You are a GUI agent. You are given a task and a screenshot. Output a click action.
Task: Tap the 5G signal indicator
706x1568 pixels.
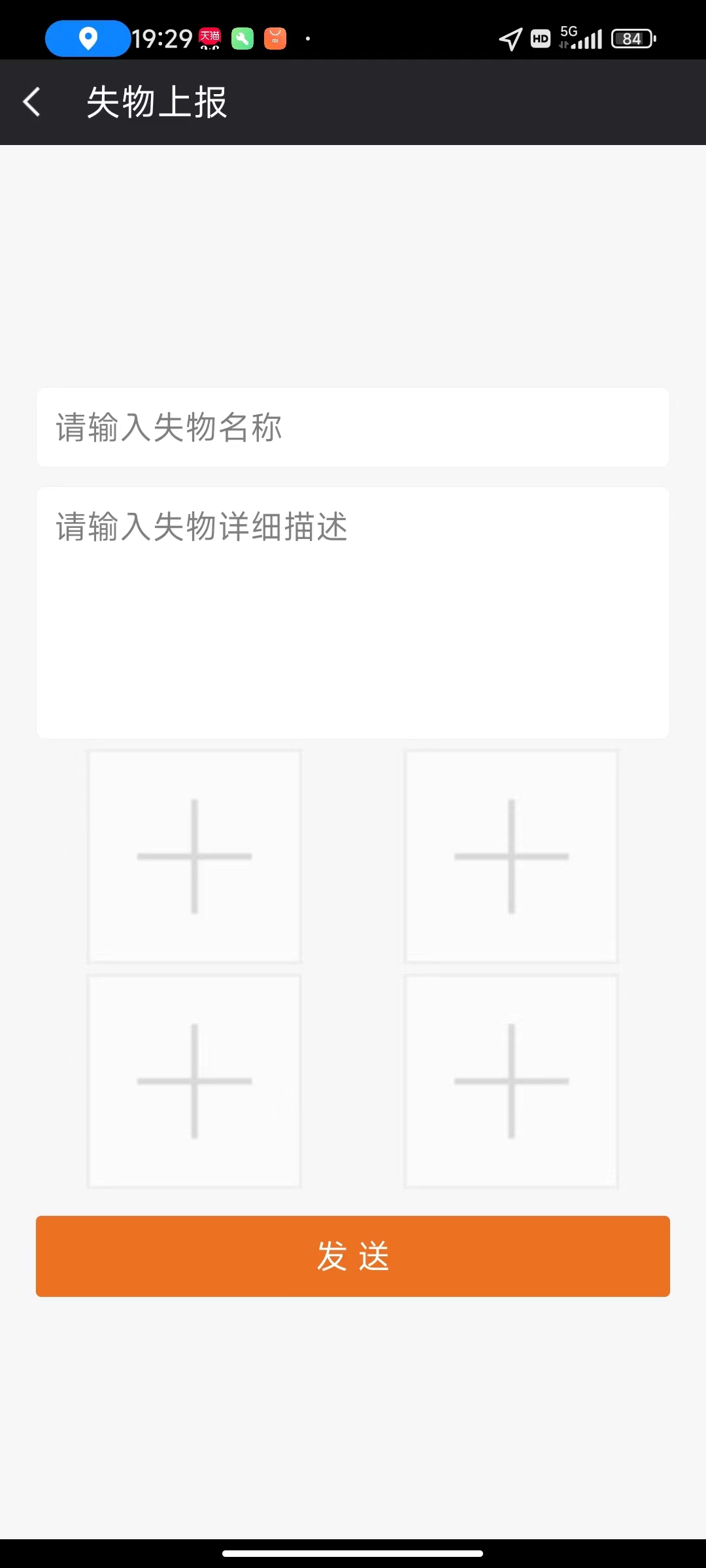point(580,38)
